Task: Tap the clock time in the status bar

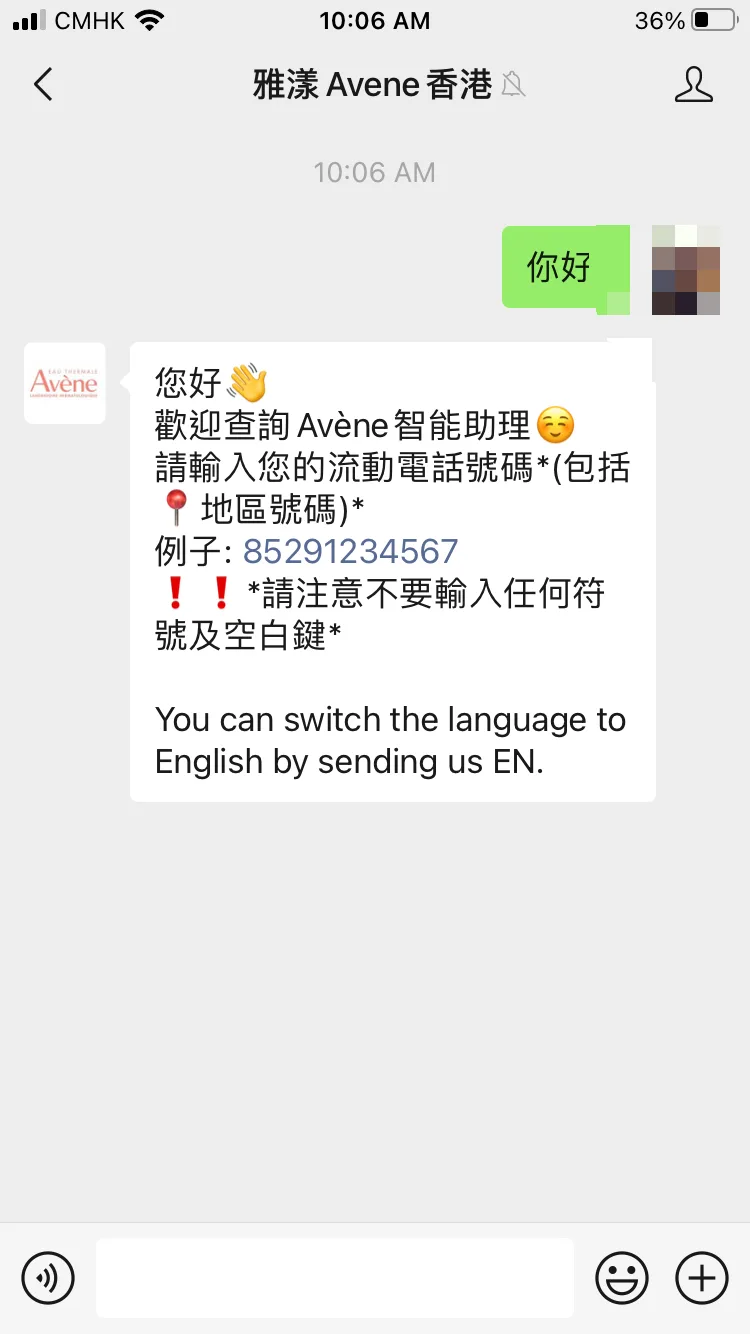Action: click(x=374, y=20)
